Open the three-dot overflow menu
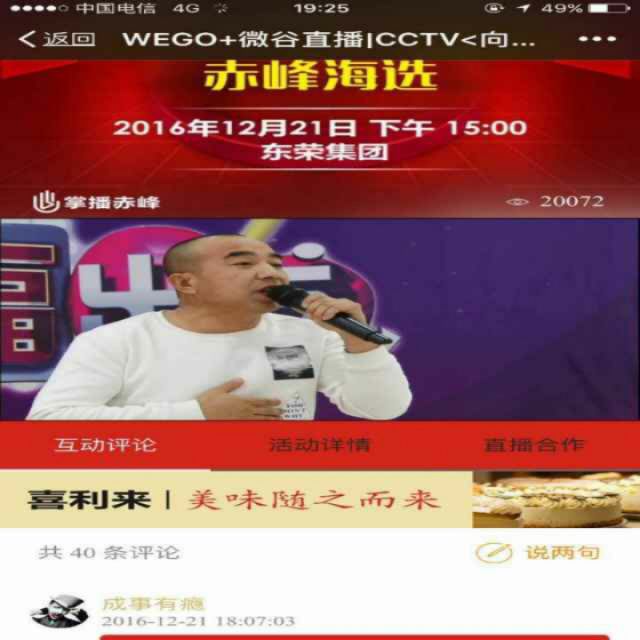Screen dimensions: 640x640 point(597,39)
